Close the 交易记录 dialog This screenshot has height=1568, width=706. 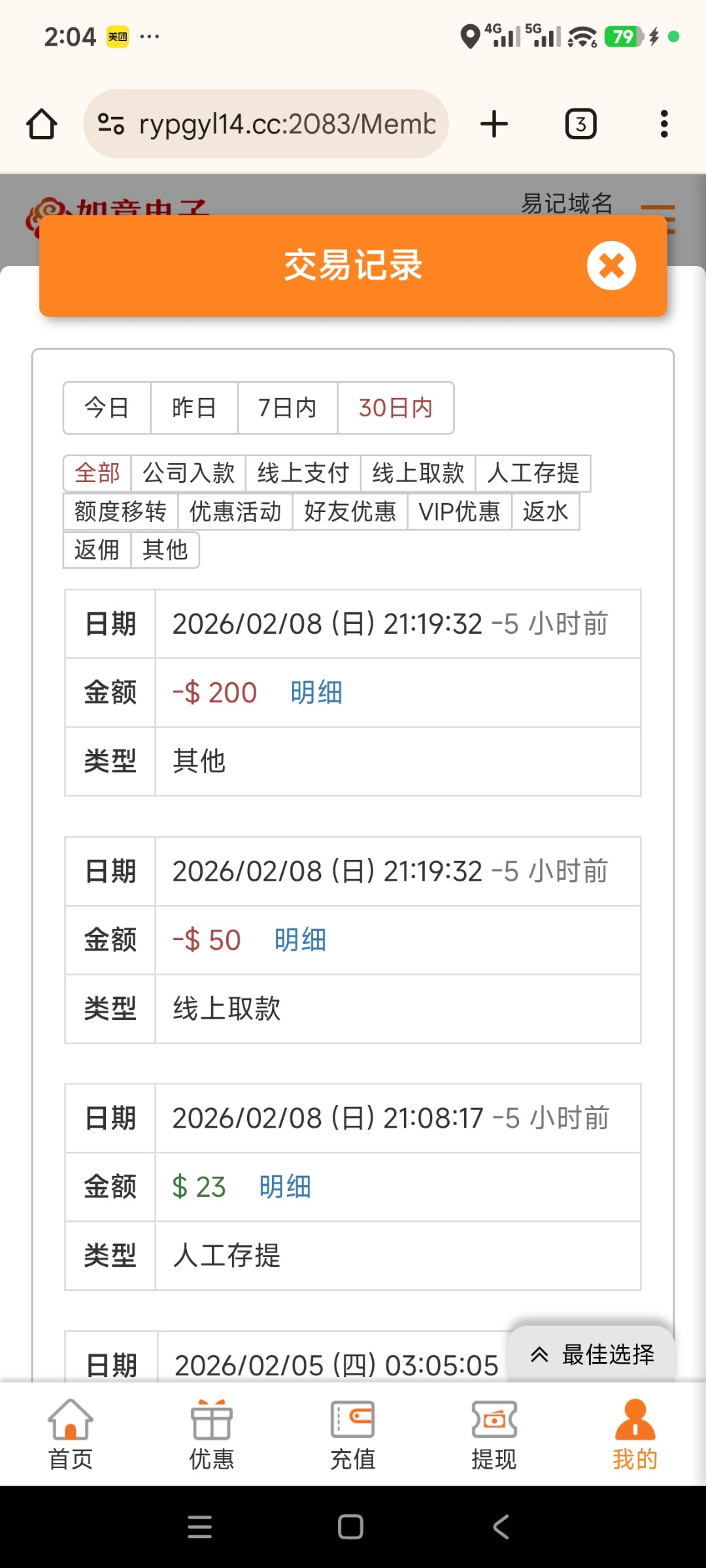[x=611, y=265]
